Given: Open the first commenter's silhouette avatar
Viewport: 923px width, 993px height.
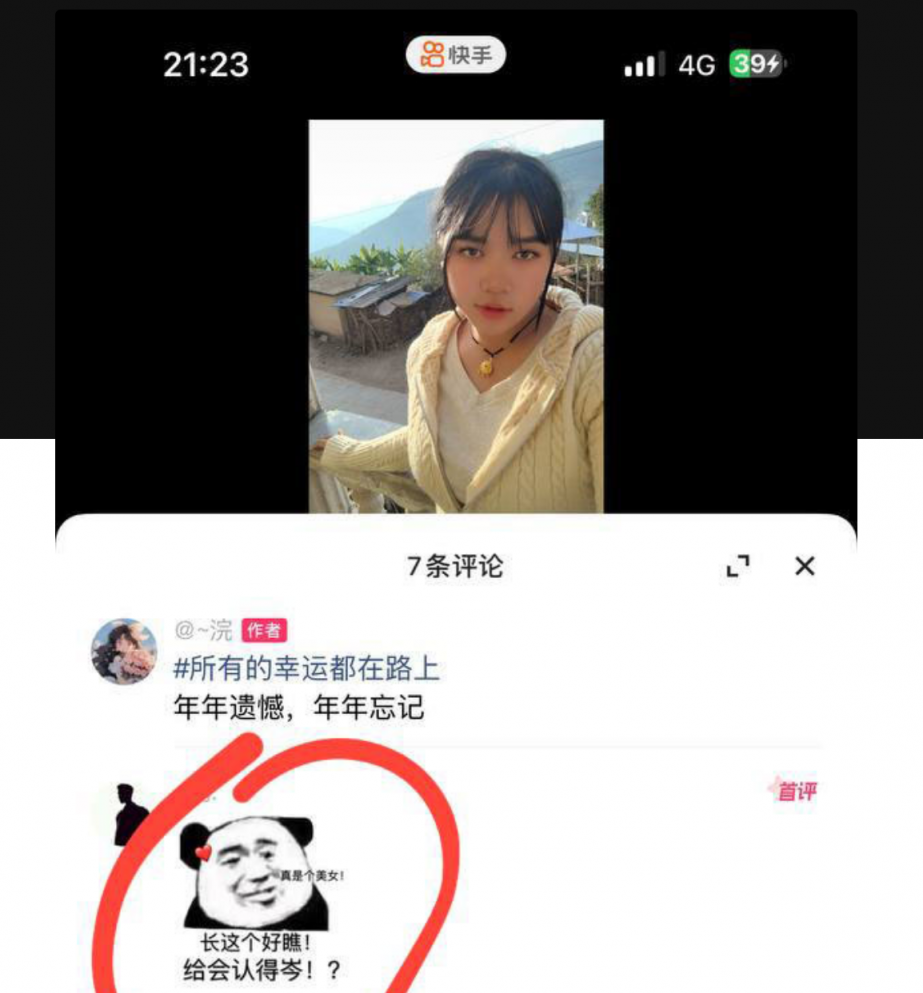Looking at the screenshot, I should click(x=128, y=814).
